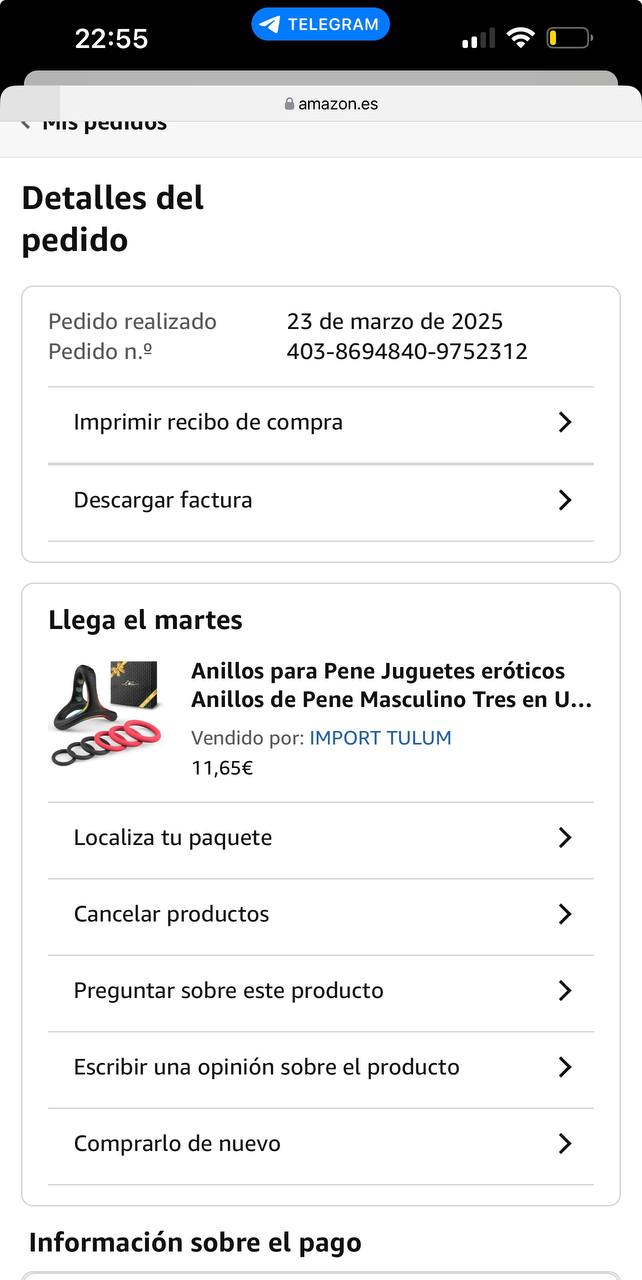This screenshot has height=1280, width=642.
Task: Open the IMPORT TULUM seller page
Action: point(380,738)
